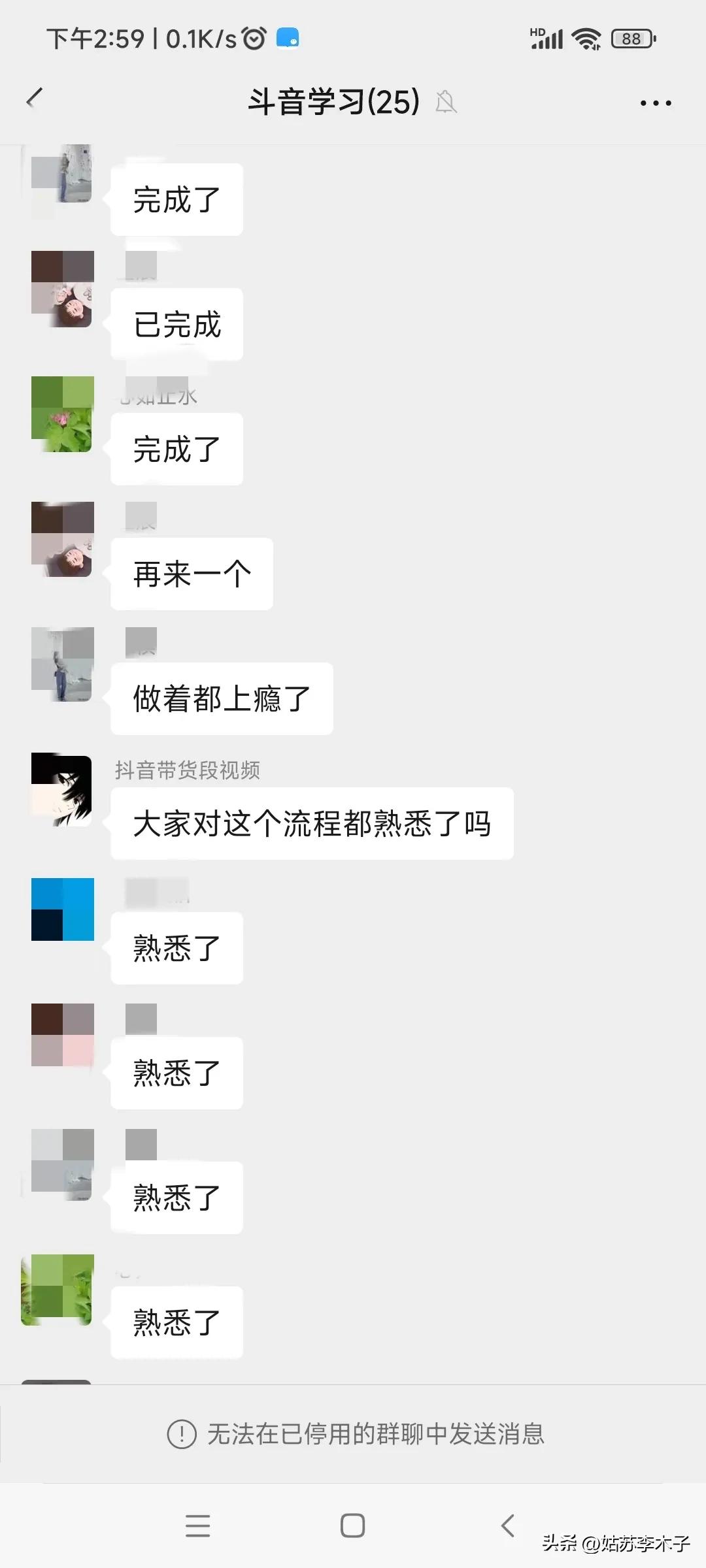
Task: Tap the home button in the navigation bar
Action: pyautogui.click(x=353, y=1526)
